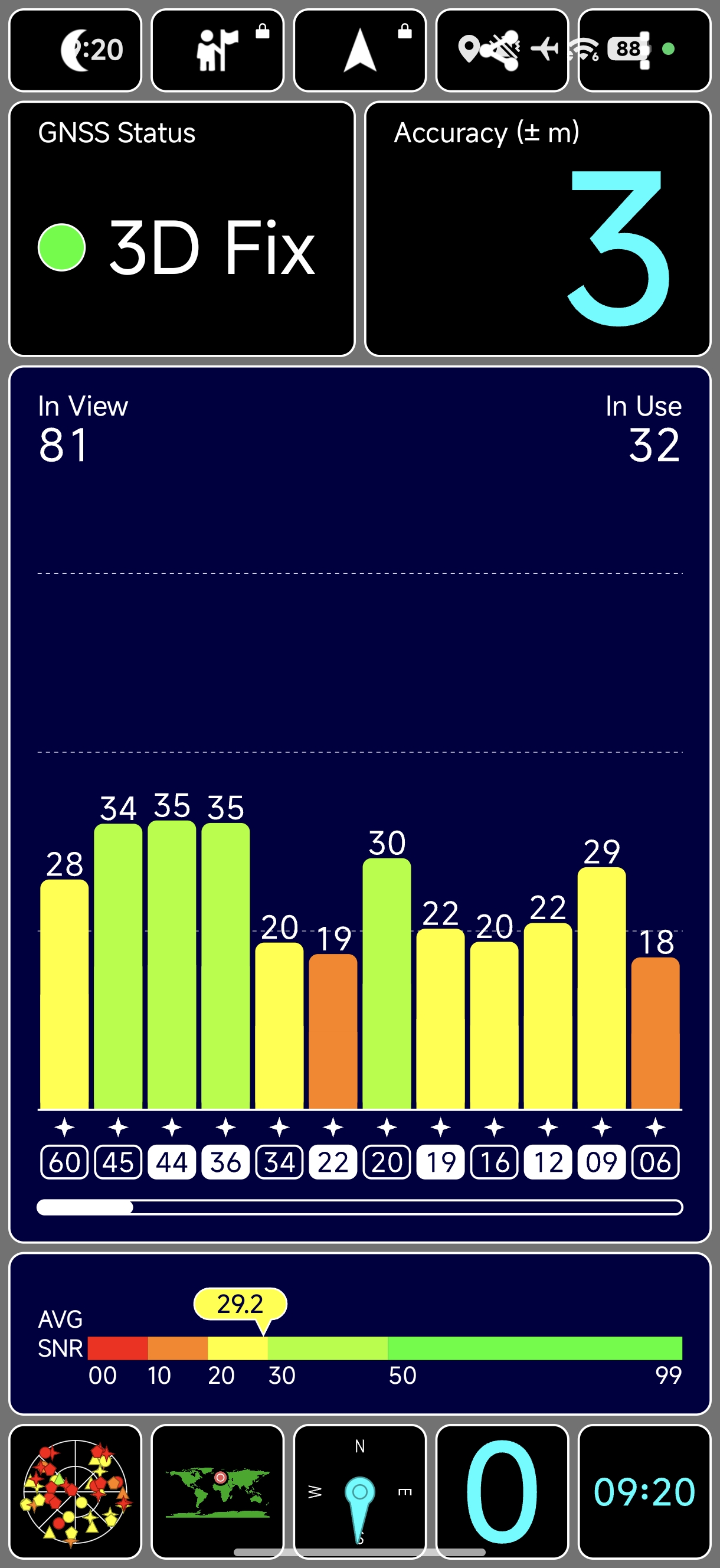Open the GNSS Status card
Screen dimensions: 720x1568
(181, 229)
